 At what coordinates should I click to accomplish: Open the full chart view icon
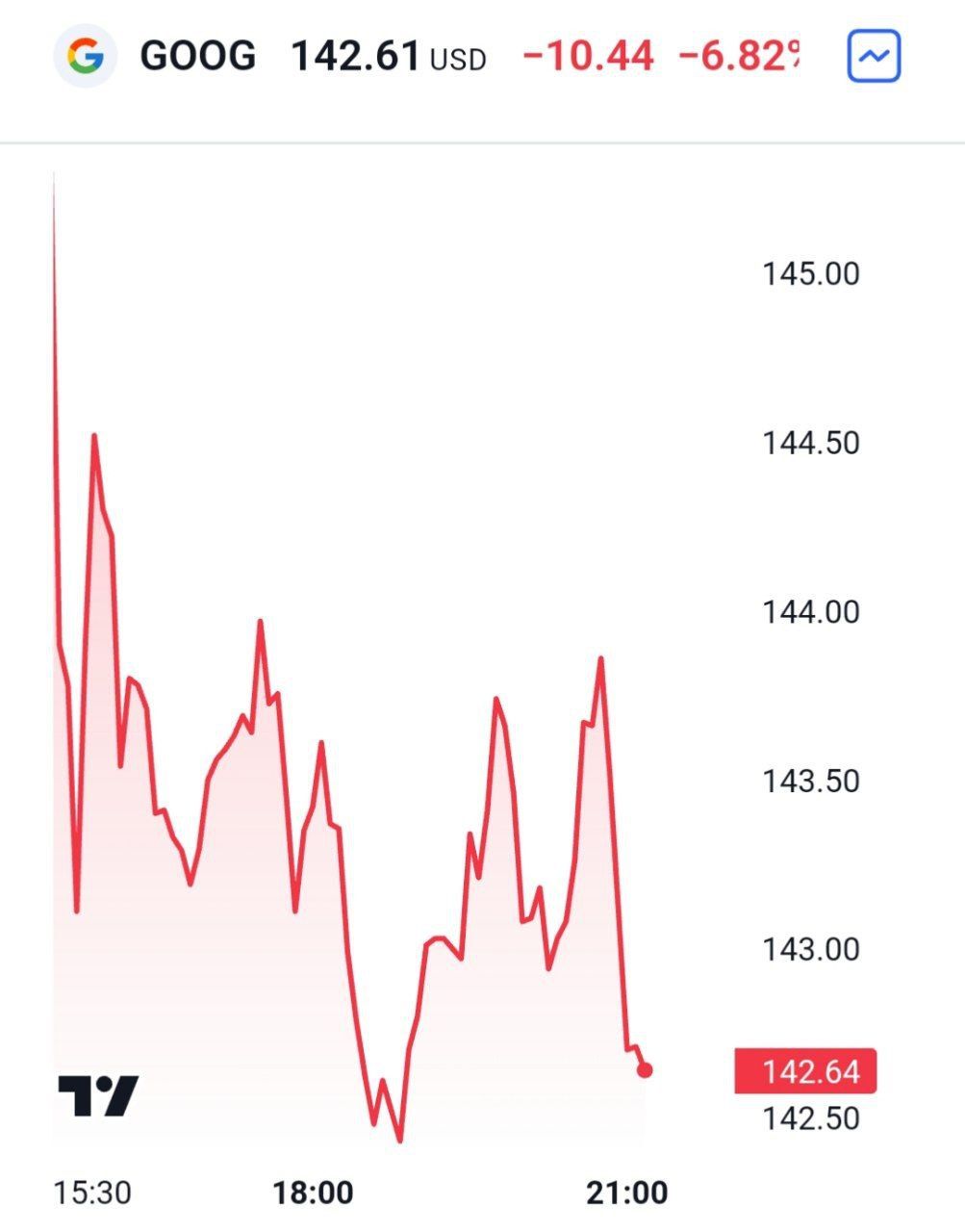coord(874,57)
